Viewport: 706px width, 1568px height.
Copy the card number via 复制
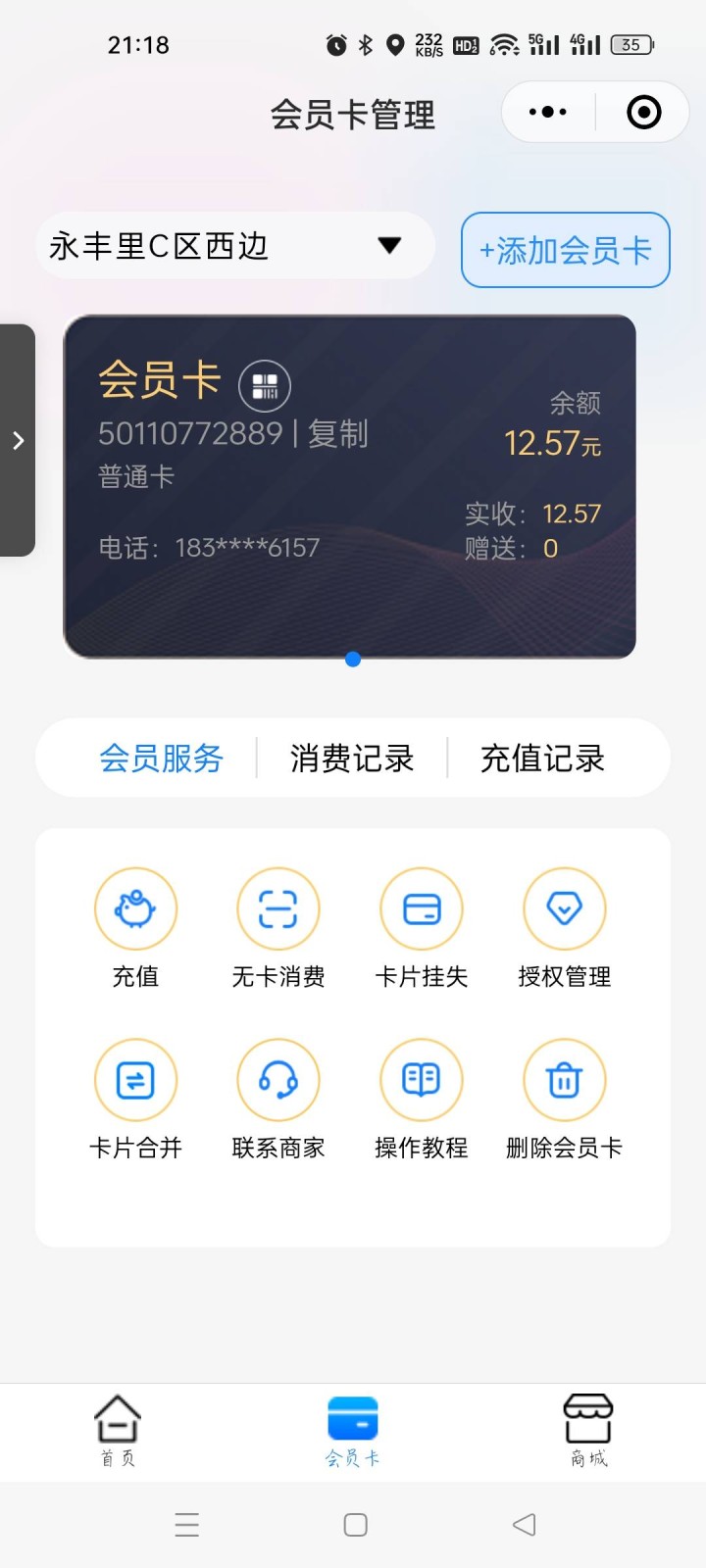(338, 433)
